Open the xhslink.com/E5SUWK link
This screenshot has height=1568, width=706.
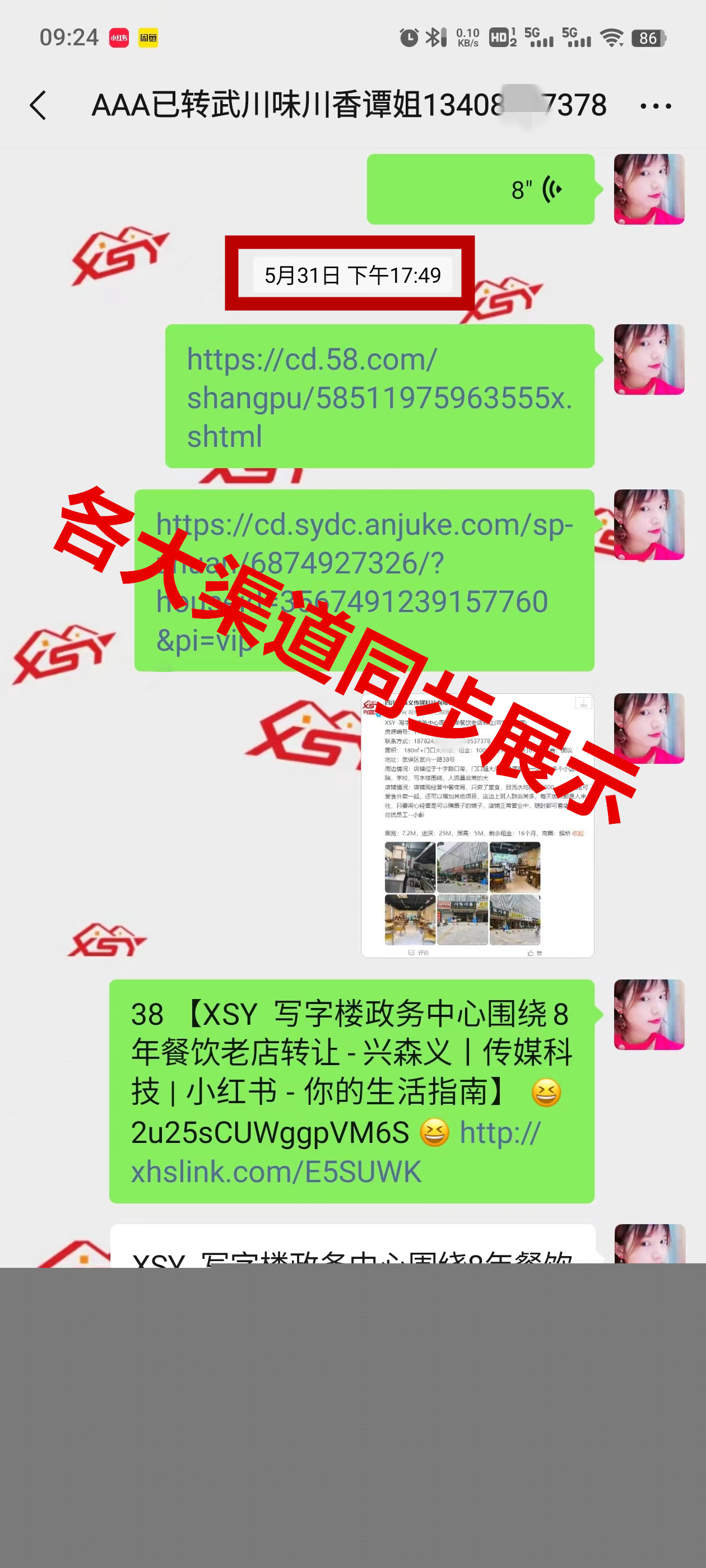click(276, 1171)
